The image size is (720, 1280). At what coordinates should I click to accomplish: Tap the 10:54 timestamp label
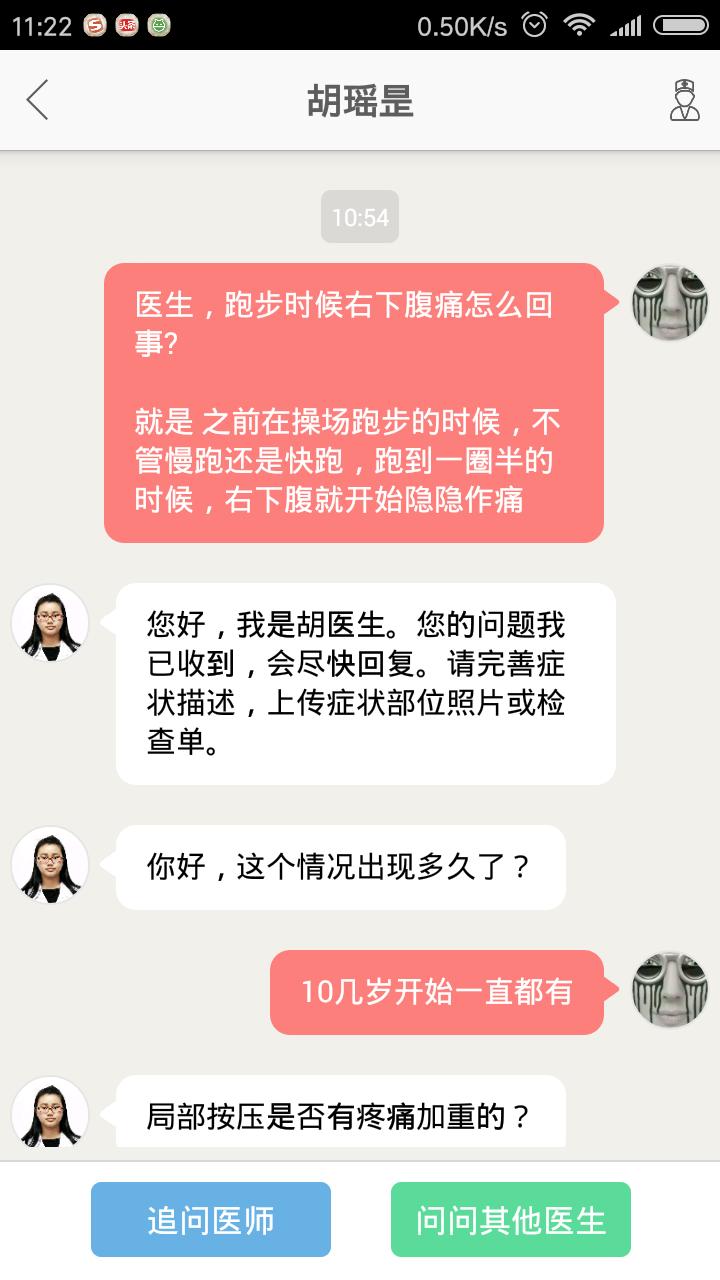(x=359, y=214)
